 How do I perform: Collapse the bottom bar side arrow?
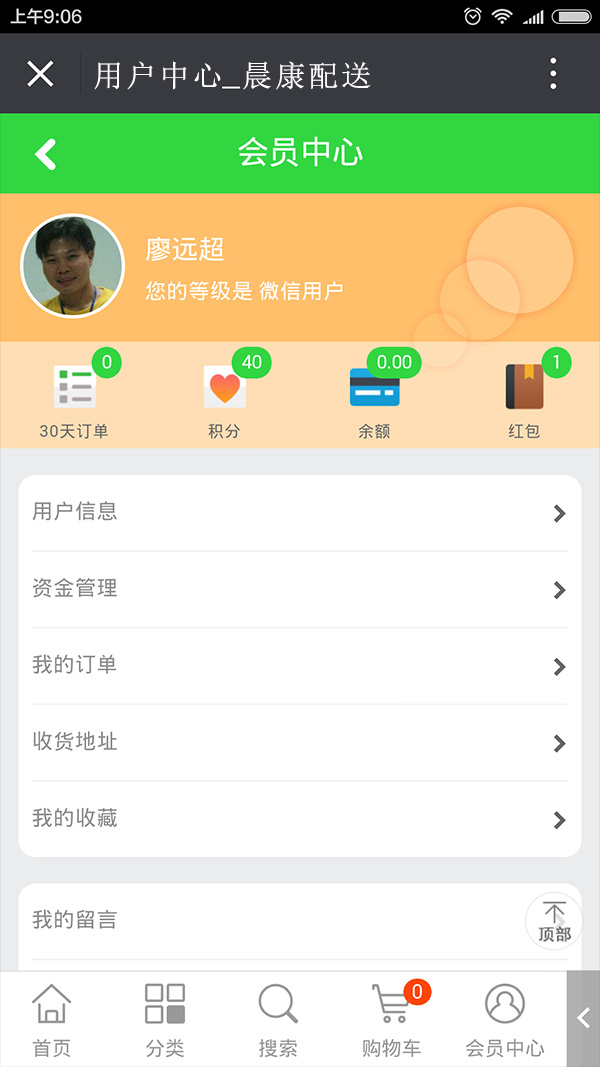583,1019
